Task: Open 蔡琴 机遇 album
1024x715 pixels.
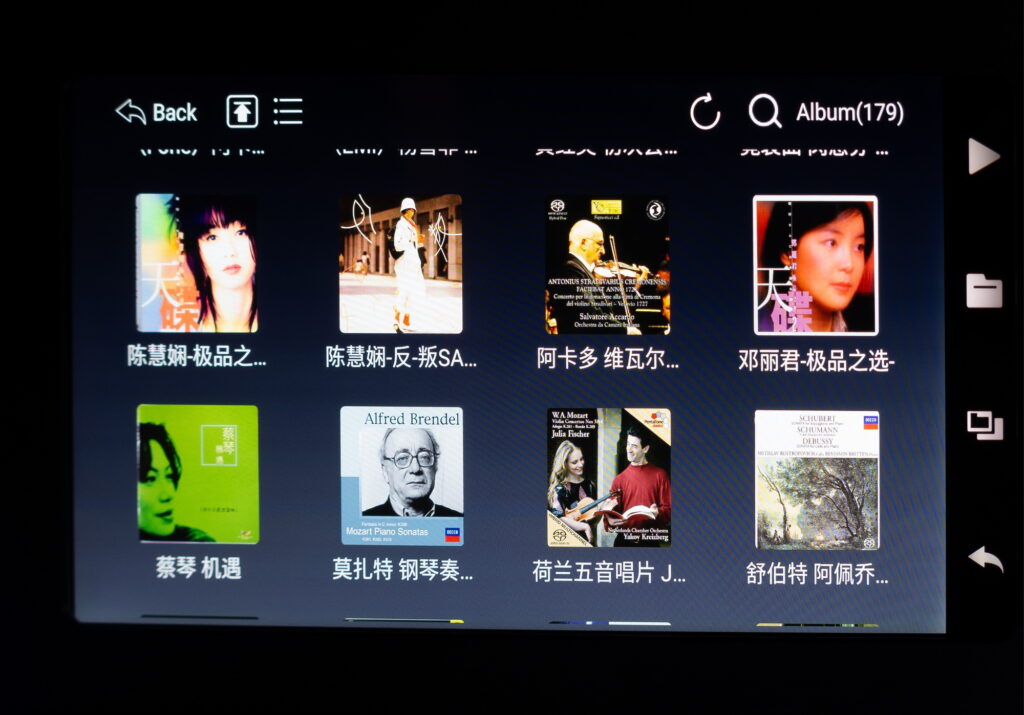Action: [x=197, y=475]
